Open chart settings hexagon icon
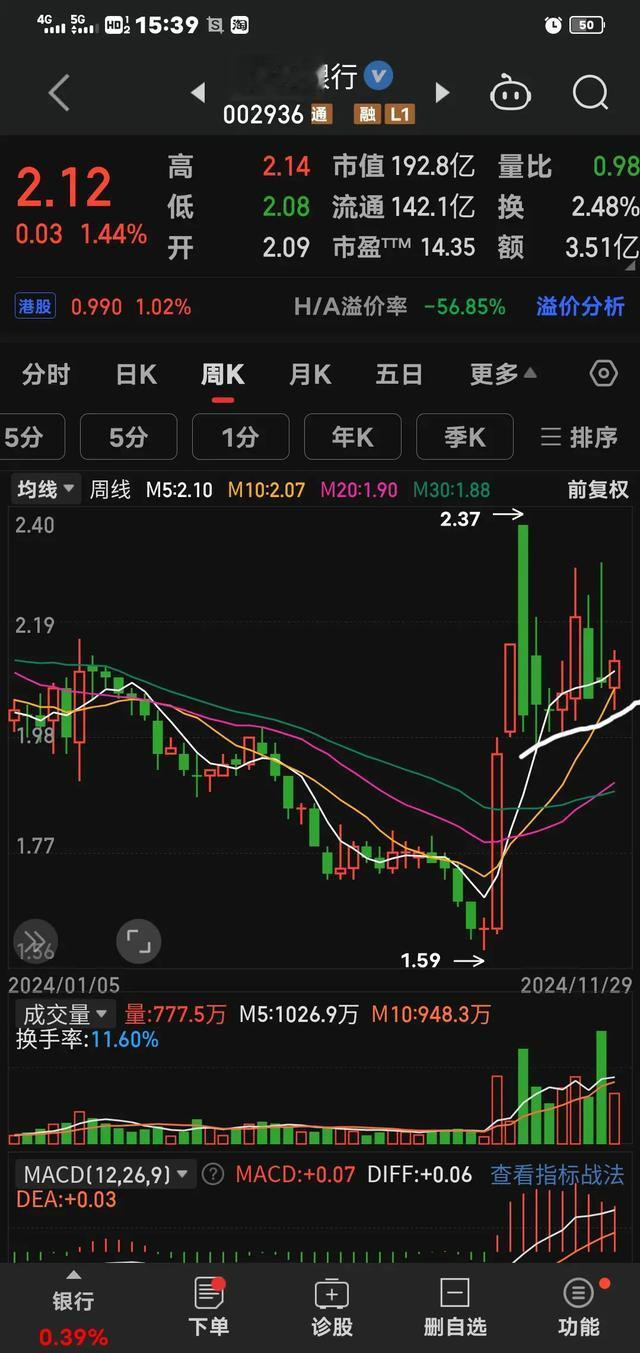Screen dimensions: 640x1353 pyautogui.click(x=604, y=374)
